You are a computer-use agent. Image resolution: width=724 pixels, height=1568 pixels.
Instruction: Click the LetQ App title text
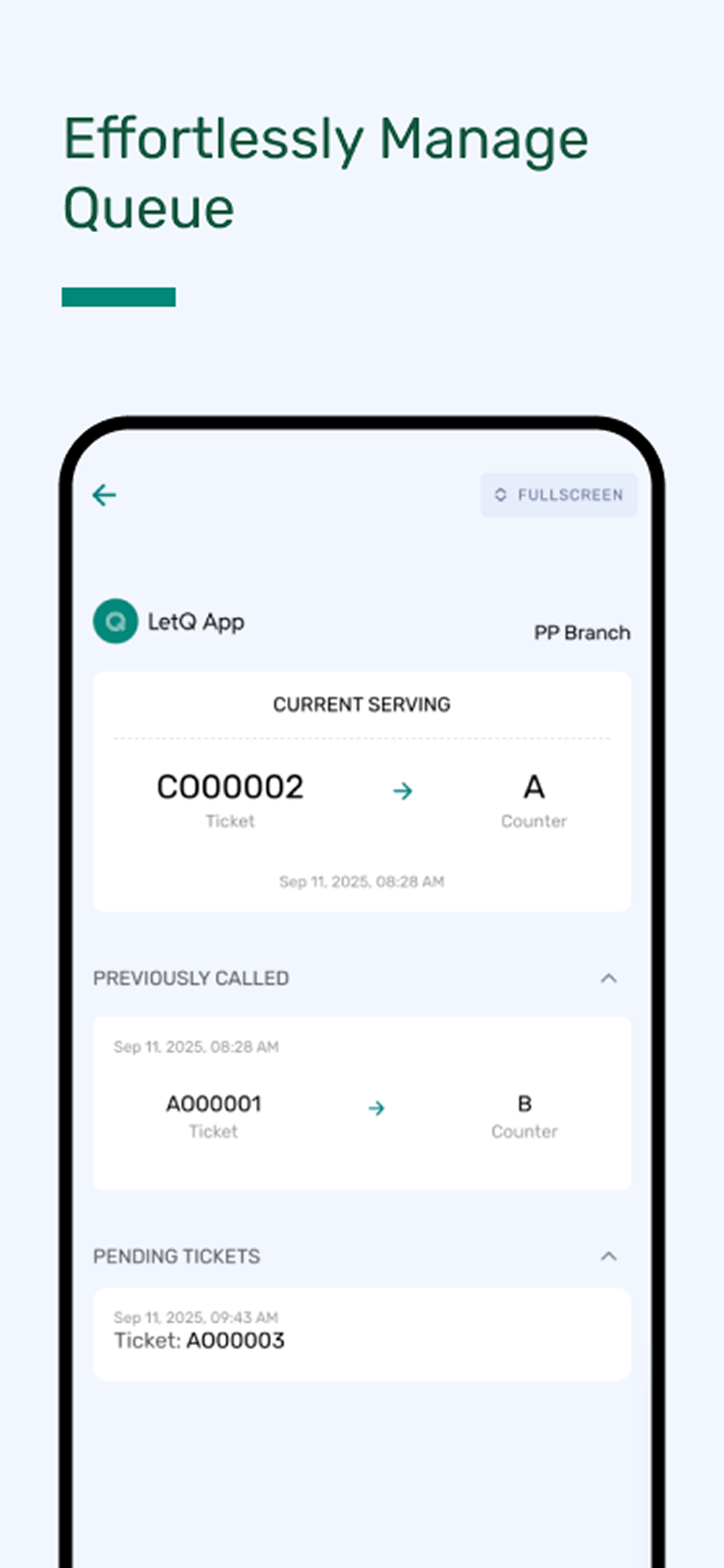pos(196,621)
